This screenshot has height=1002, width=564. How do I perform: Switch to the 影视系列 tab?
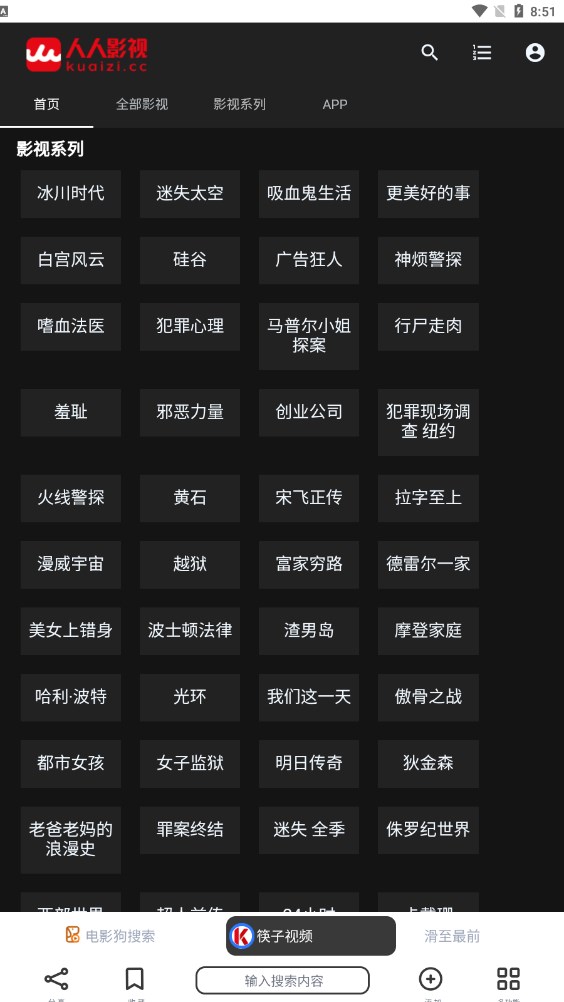tap(239, 104)
